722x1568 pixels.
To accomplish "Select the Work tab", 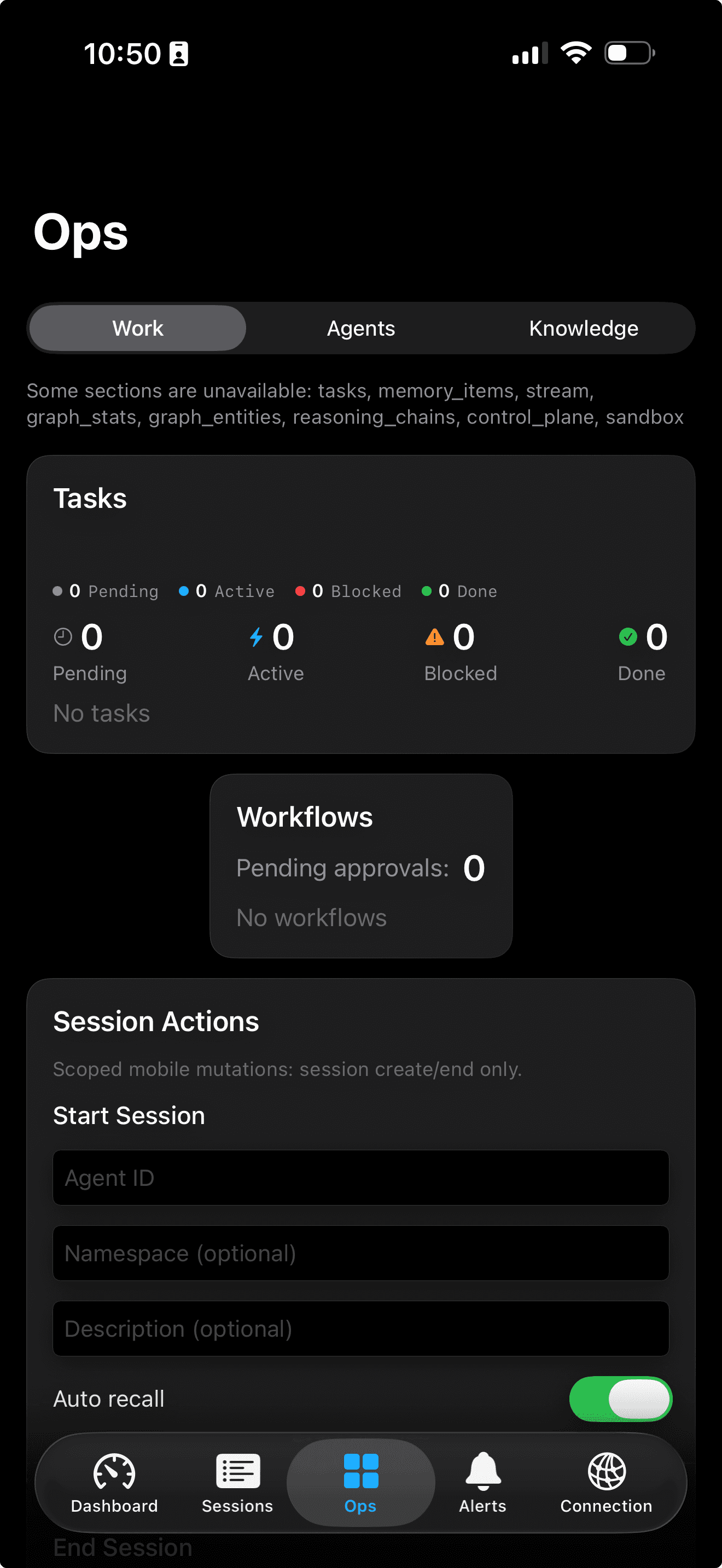I will click(x=138, y=328).
